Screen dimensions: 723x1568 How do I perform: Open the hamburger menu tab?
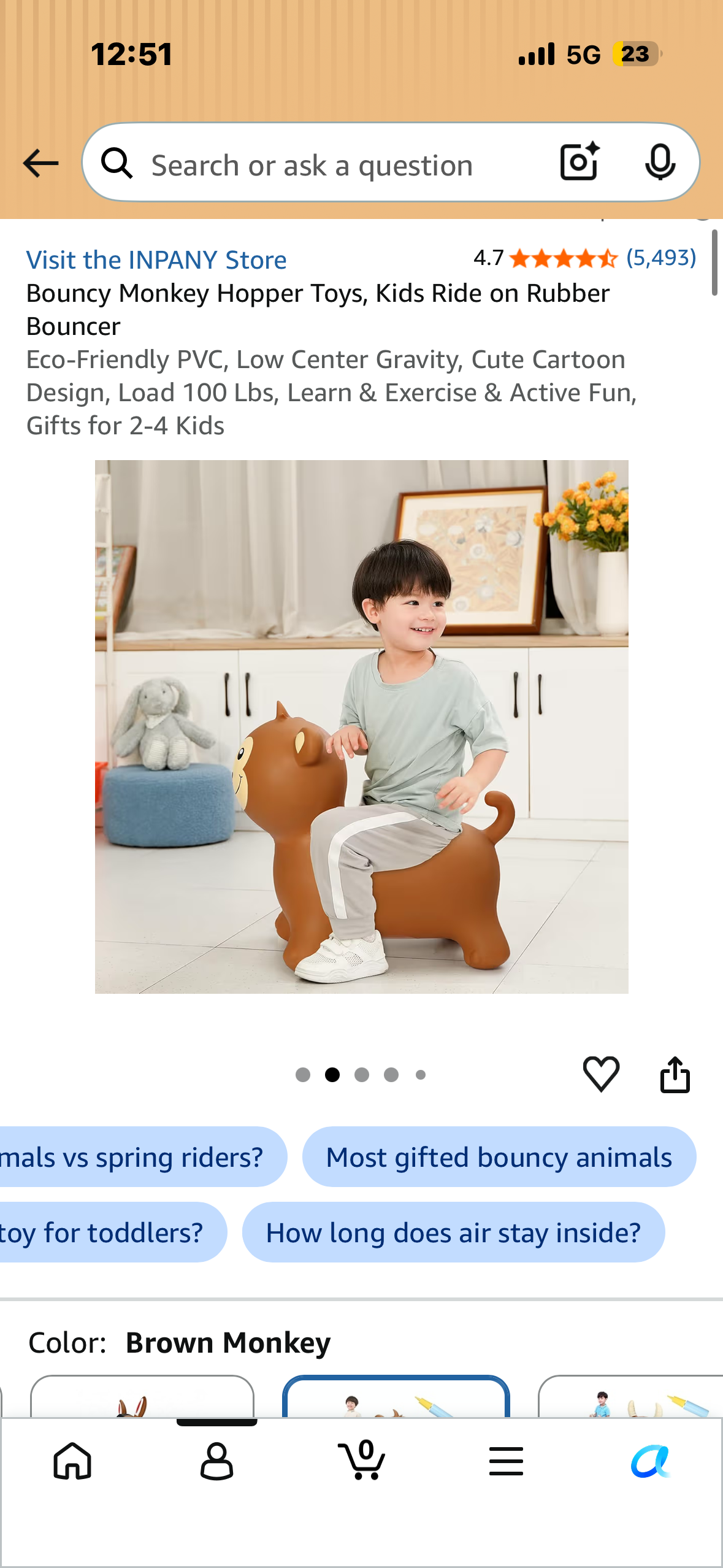pos(506,1461)
